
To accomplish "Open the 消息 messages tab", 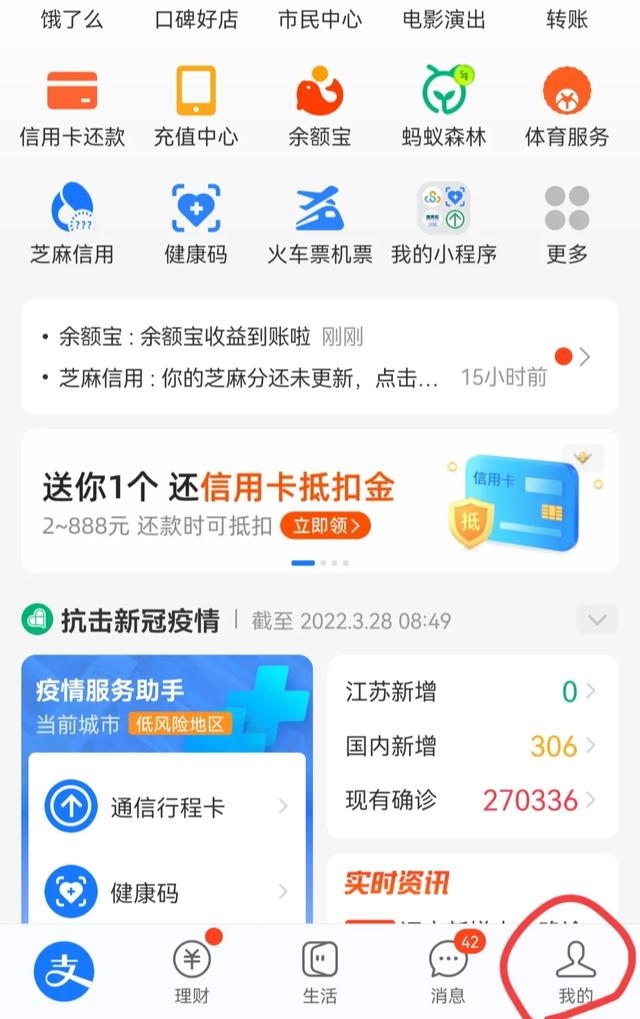I will 447,971.
